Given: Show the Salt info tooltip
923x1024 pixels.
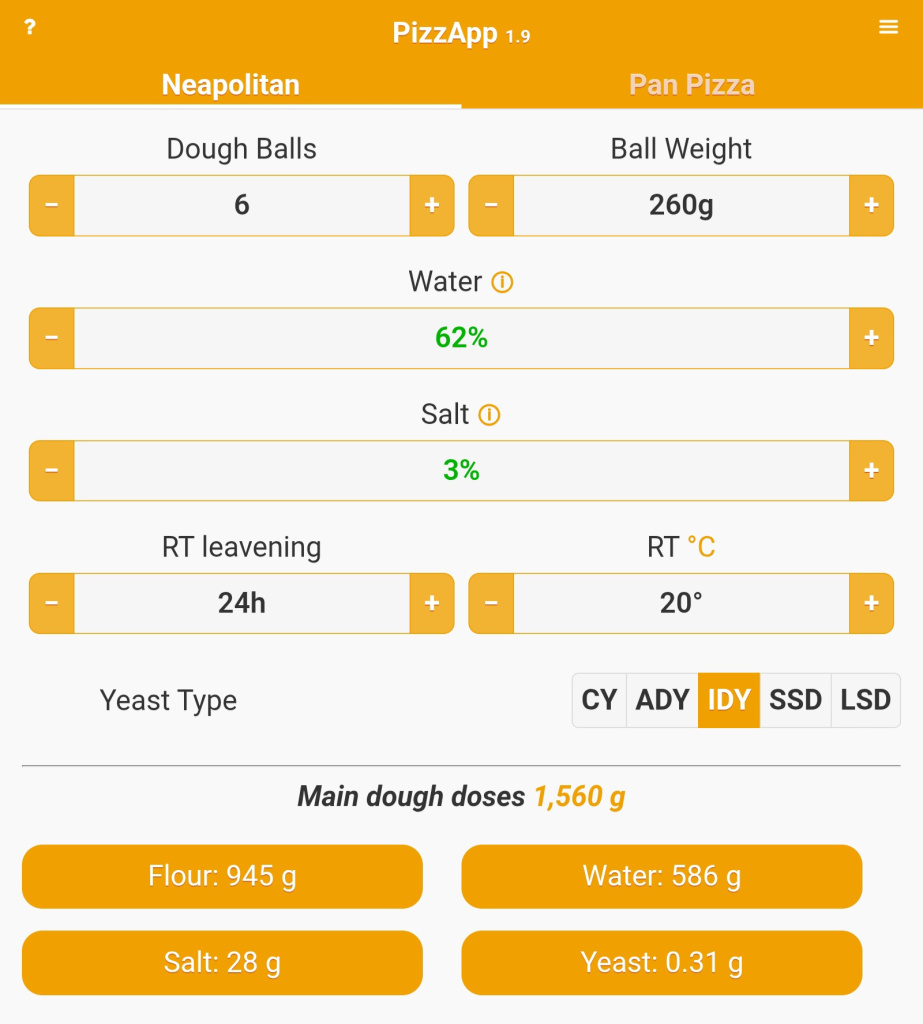Looking at the screenshot, I should [x=489, y=415].
